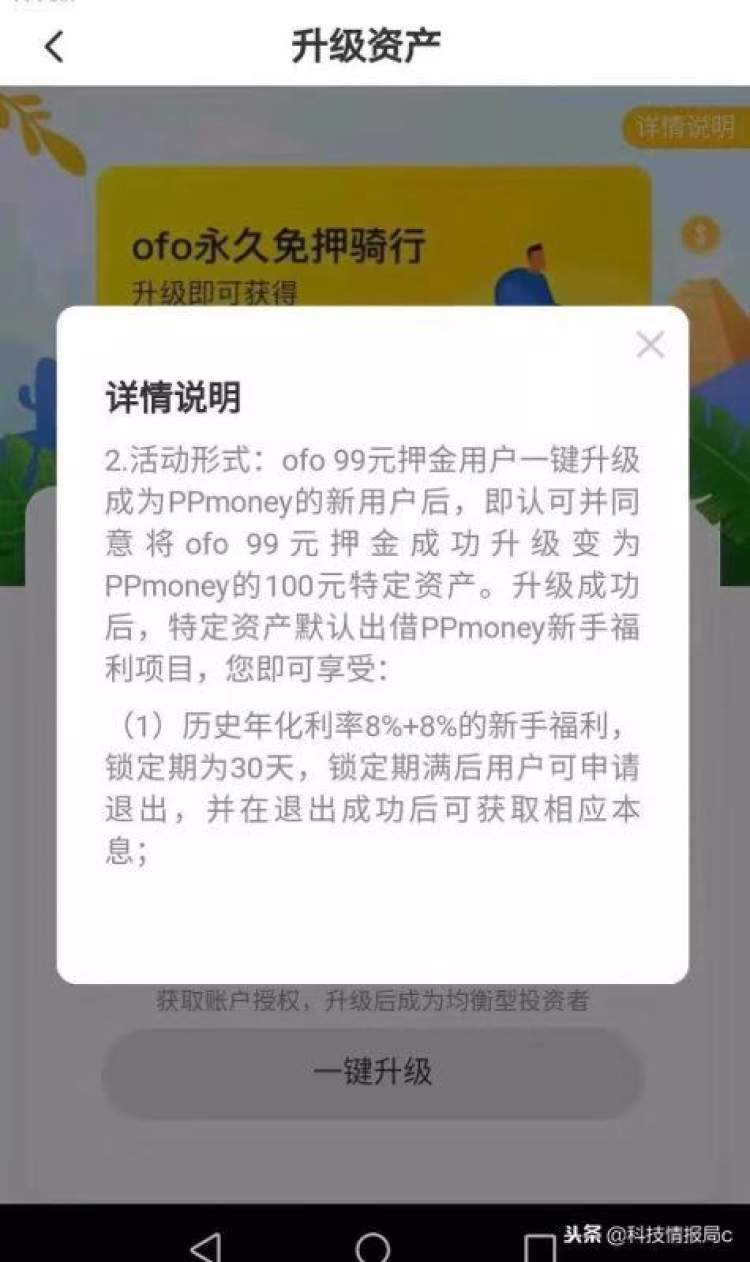
Task: Go back using the top-left arrow
Action: coord(54,46)
